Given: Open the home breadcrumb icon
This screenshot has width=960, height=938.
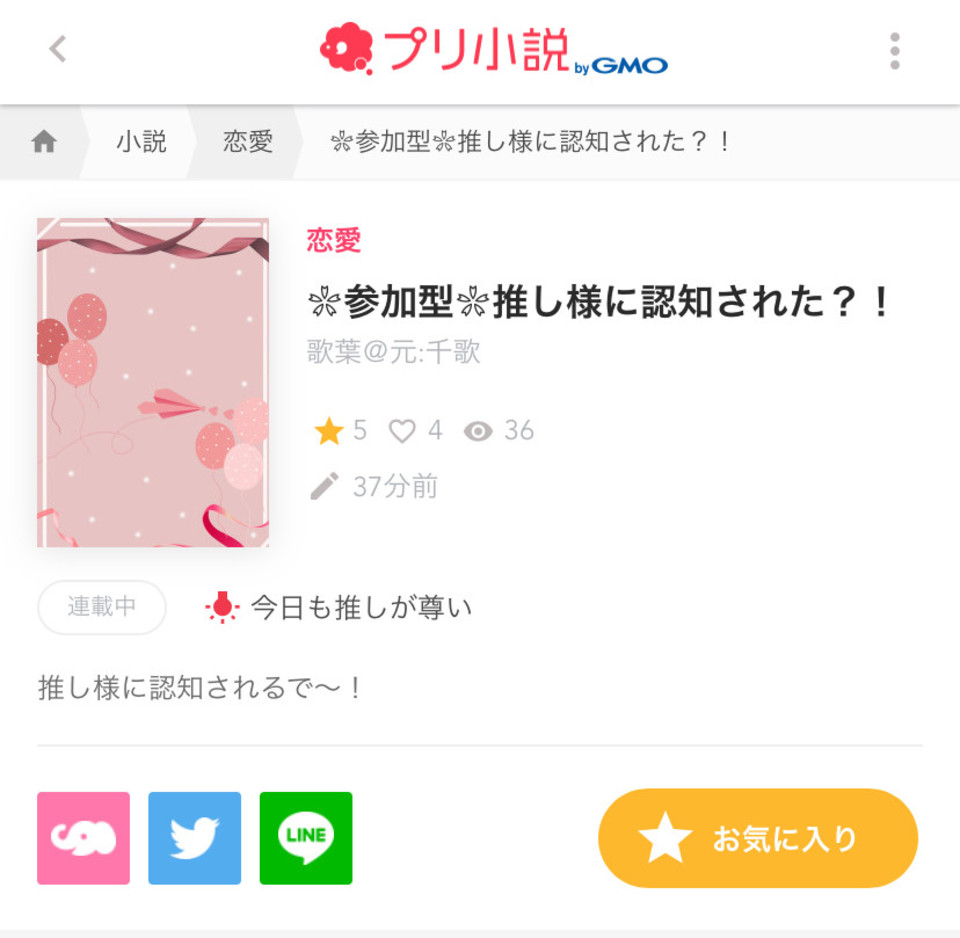Looking at the screenshot, I should click(44, 142).
